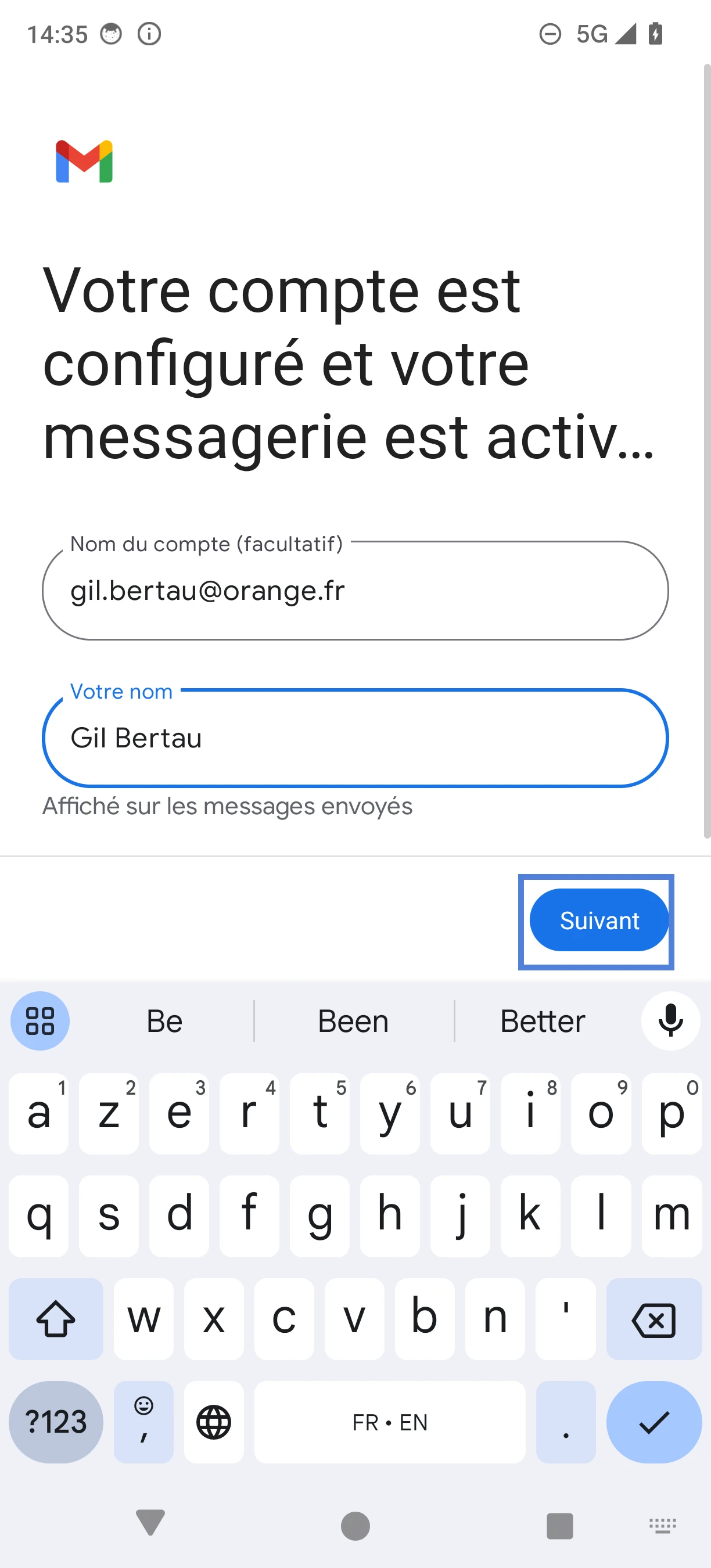The image size is (711, 1568).
Task: Confirm with the keyboard checkmark key
Action: [x=653, y=1422]
